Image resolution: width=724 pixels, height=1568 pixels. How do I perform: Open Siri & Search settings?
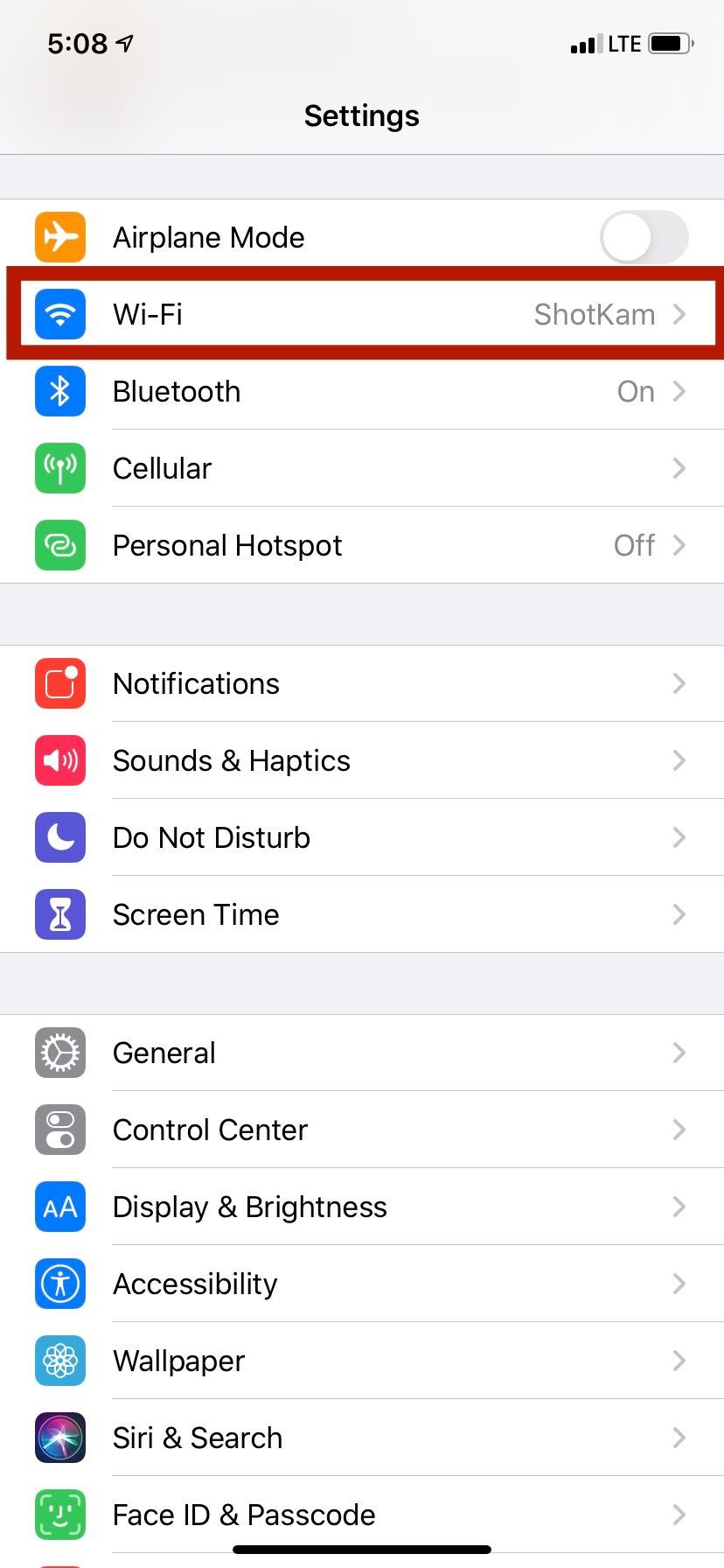pyautogui.click(x=362, y=1438)
